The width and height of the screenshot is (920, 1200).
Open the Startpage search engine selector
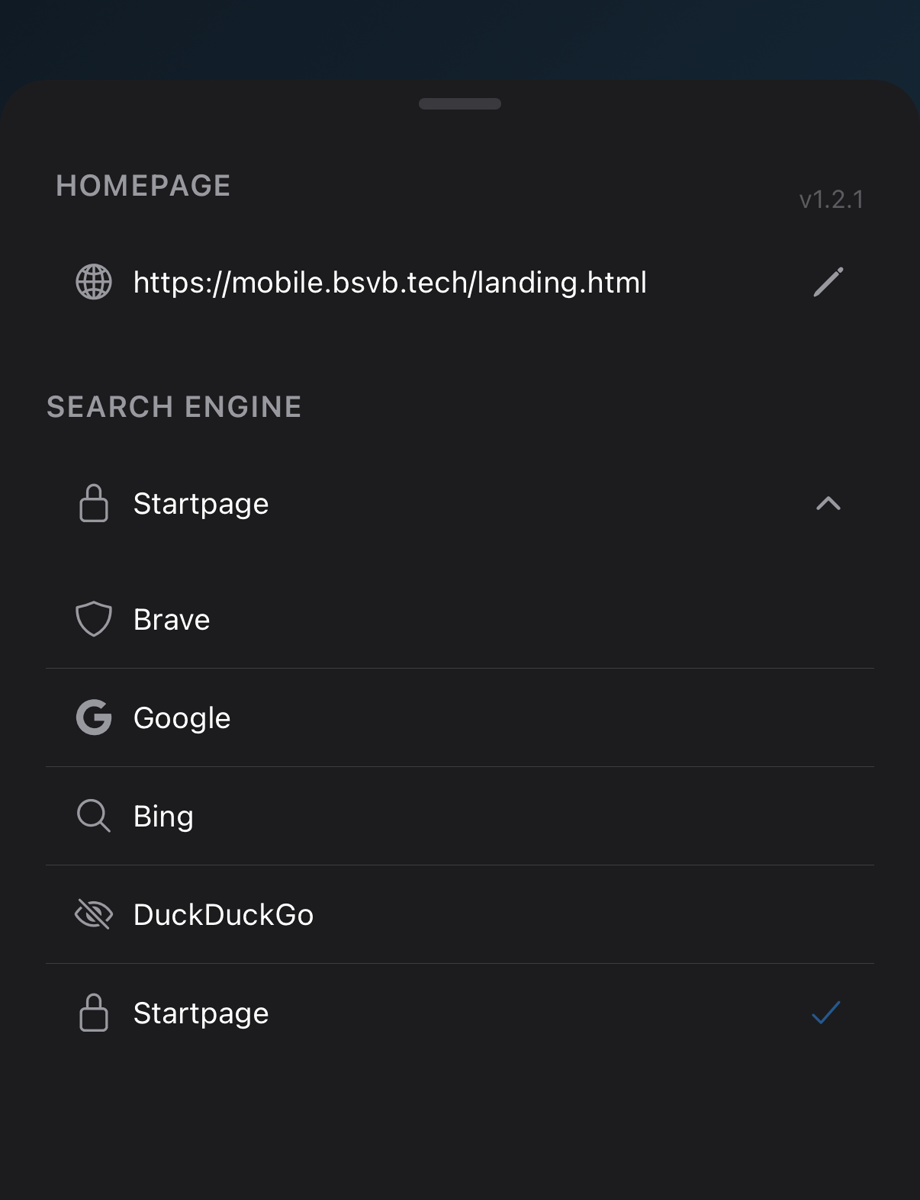click(200, 504)
